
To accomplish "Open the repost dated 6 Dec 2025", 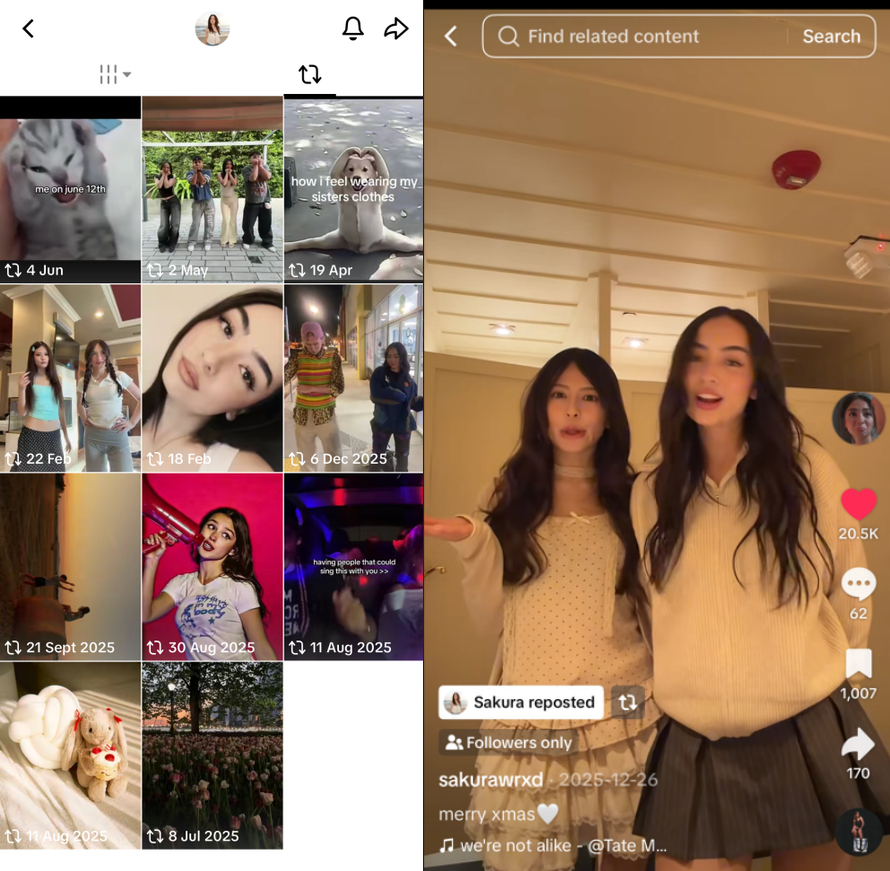I will pos(354,378).
